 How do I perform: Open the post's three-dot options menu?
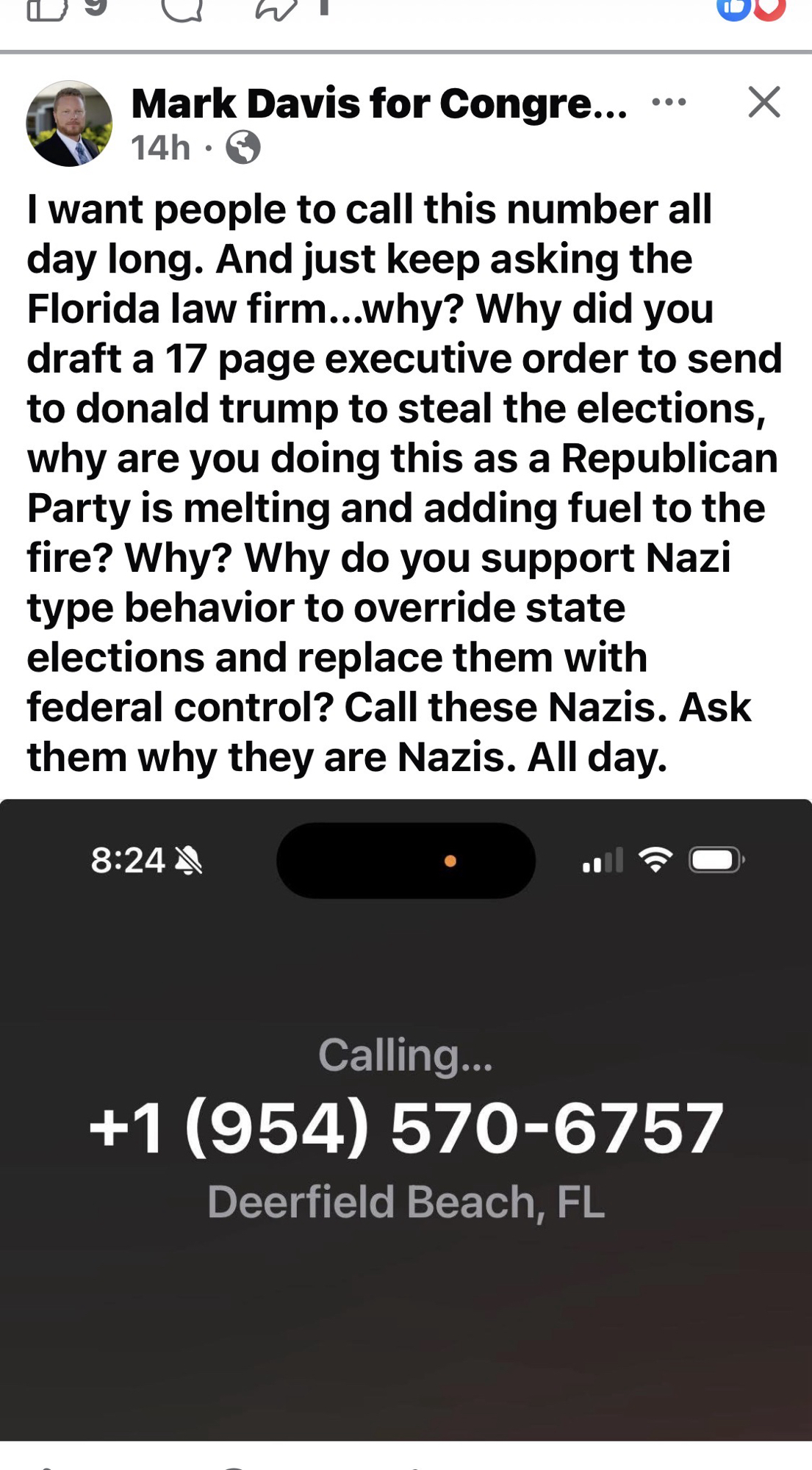669,102
